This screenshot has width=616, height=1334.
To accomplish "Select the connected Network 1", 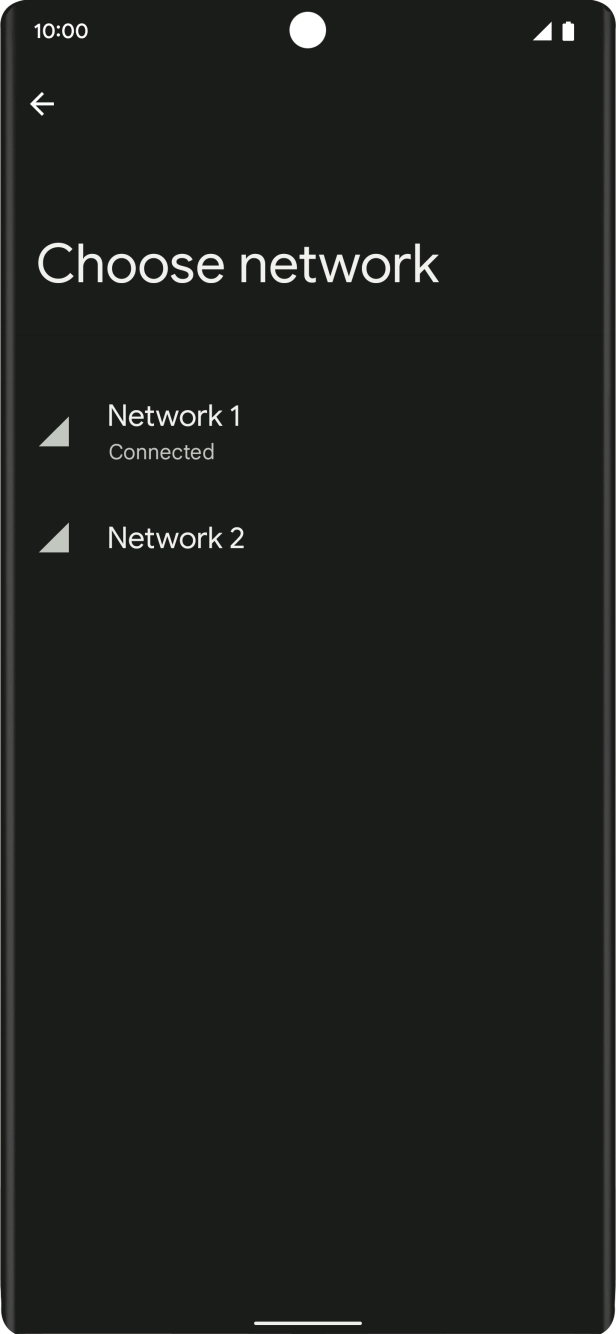I will (174, 432).
